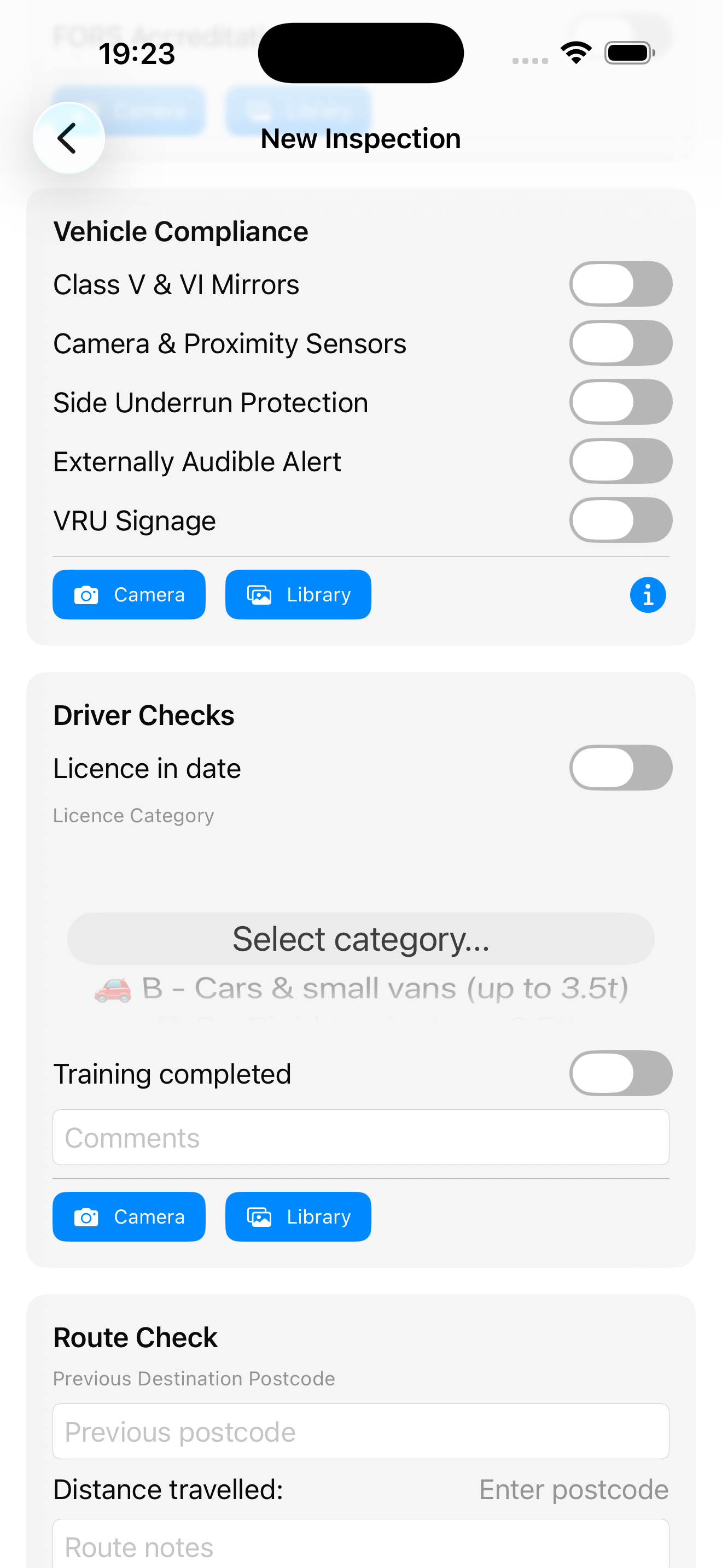Tap the info icon in Vehicle Compliance
722x1568 pixels.
tap(647, 594)
